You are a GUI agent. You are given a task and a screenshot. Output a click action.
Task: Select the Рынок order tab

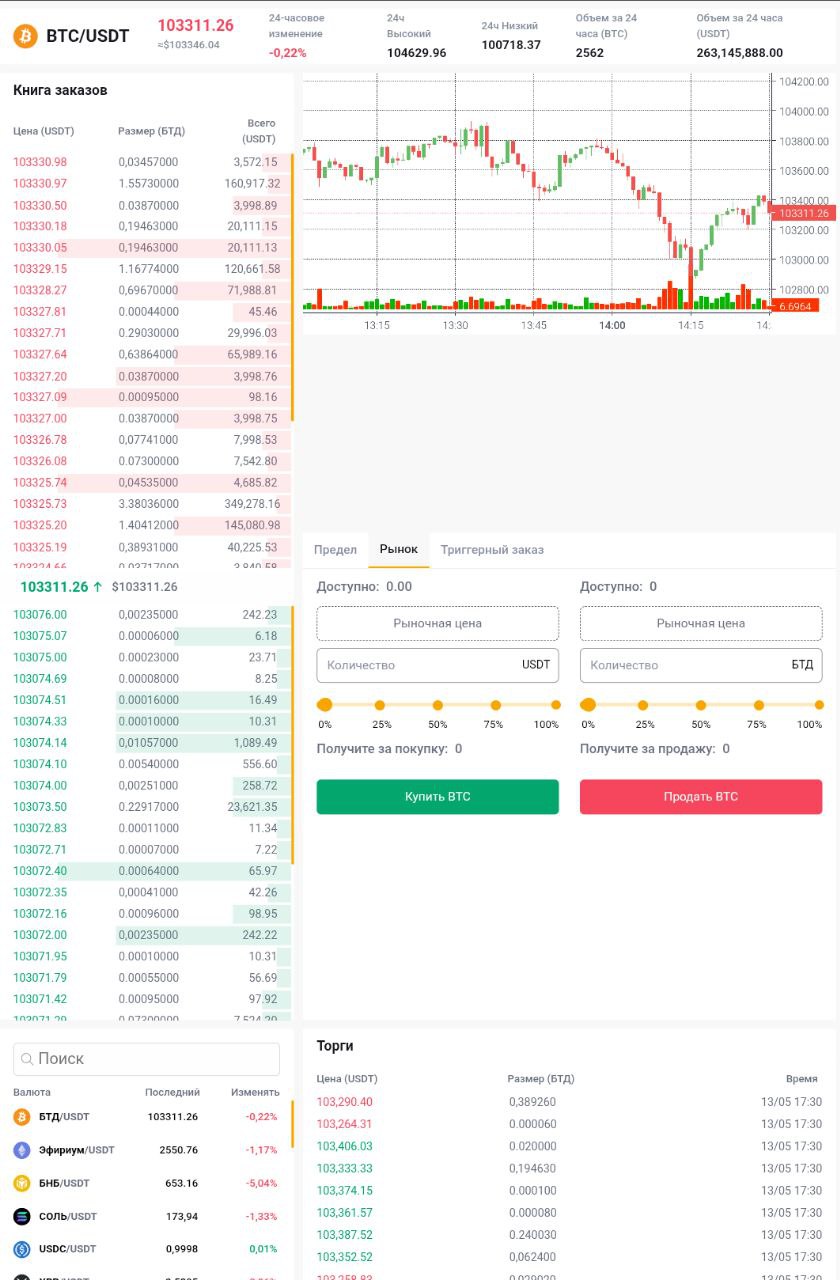[398, 550]
